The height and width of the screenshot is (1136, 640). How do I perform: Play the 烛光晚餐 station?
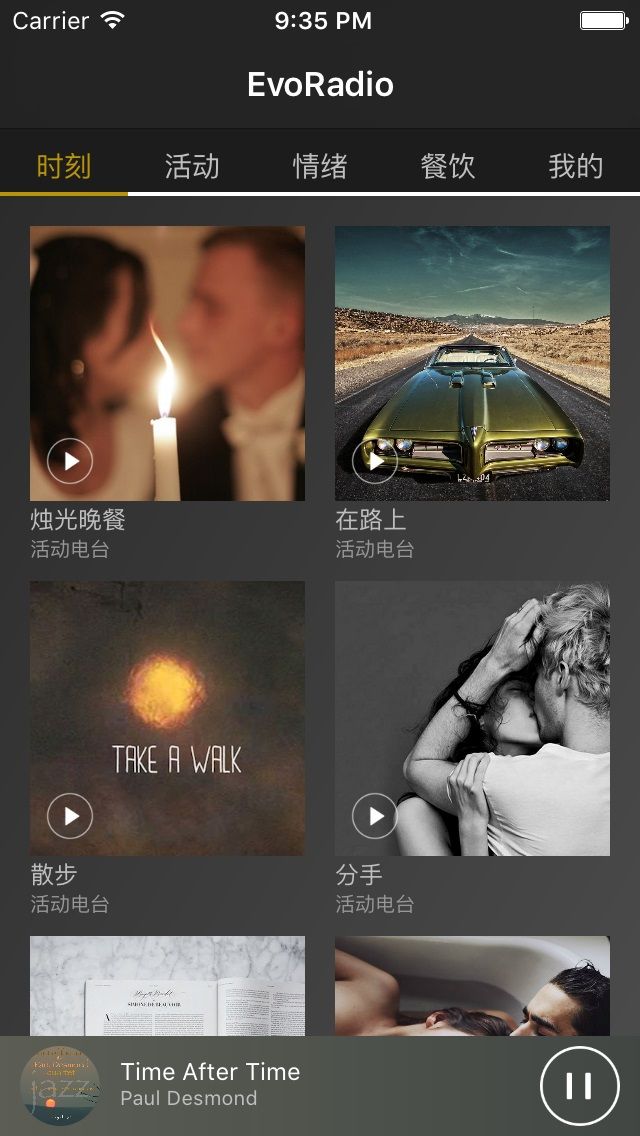pos(70,461)
